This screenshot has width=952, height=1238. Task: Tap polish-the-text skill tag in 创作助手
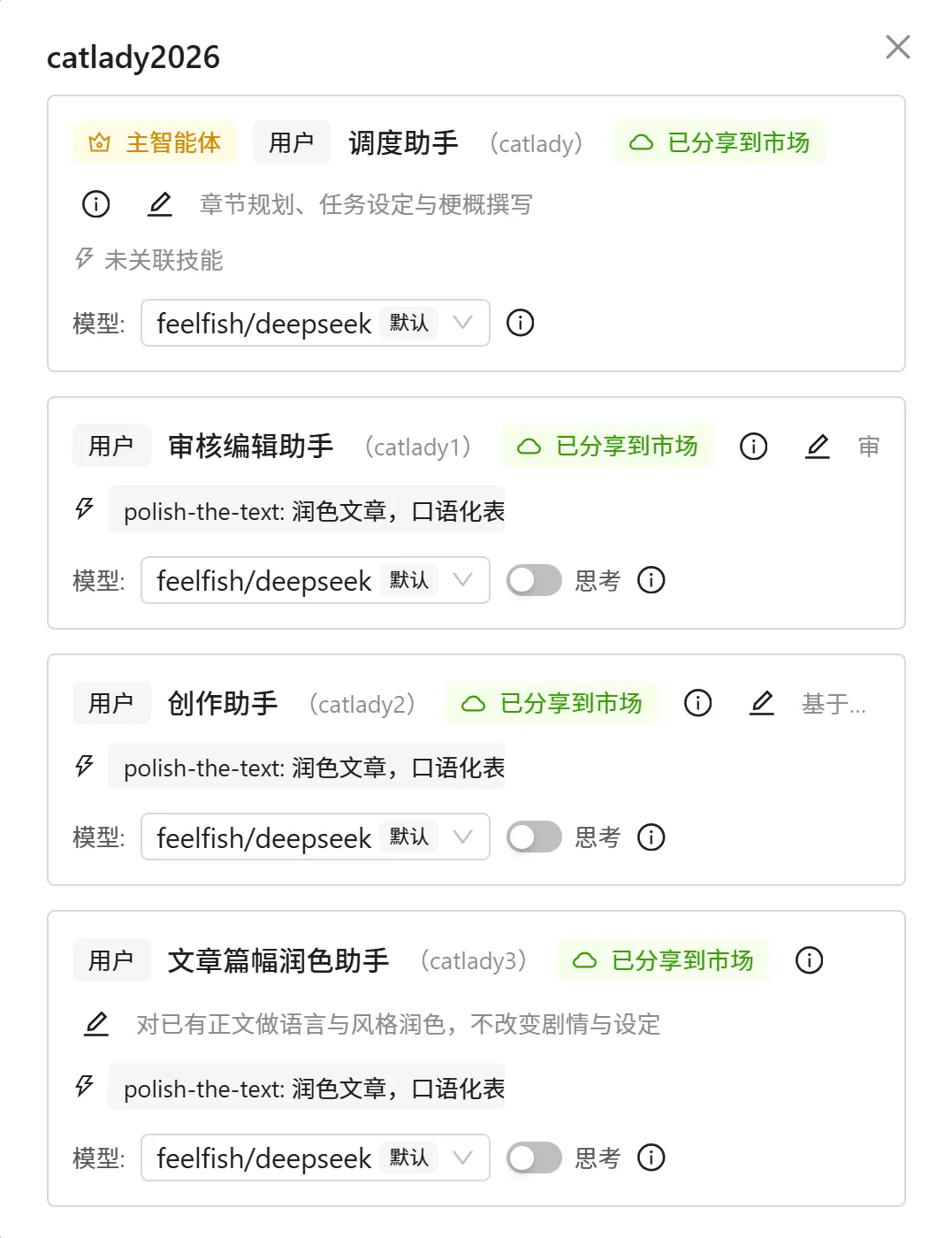307,768
